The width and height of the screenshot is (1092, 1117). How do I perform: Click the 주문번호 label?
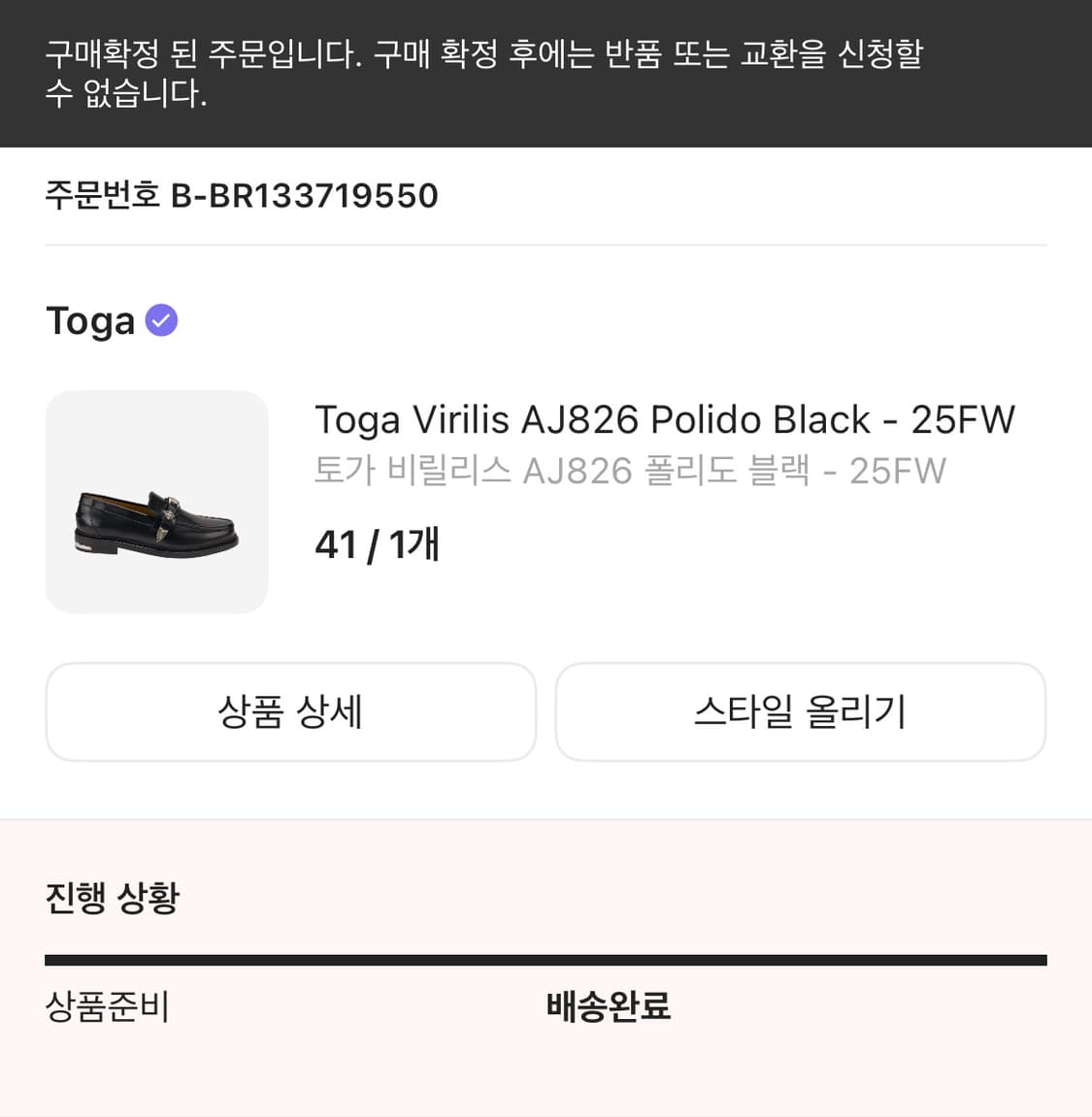click(101, 195)
